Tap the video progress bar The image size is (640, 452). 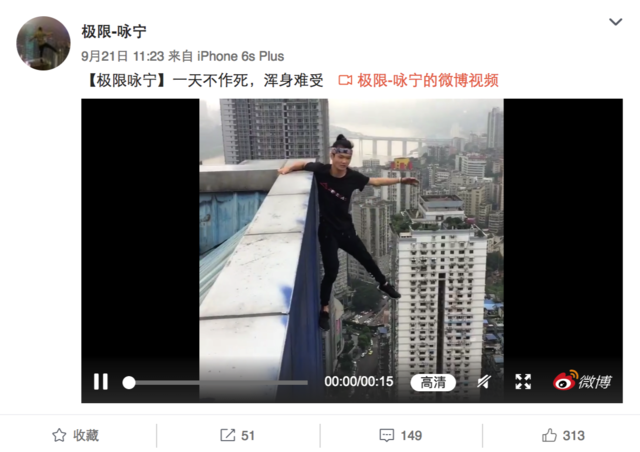coord(216,382)
